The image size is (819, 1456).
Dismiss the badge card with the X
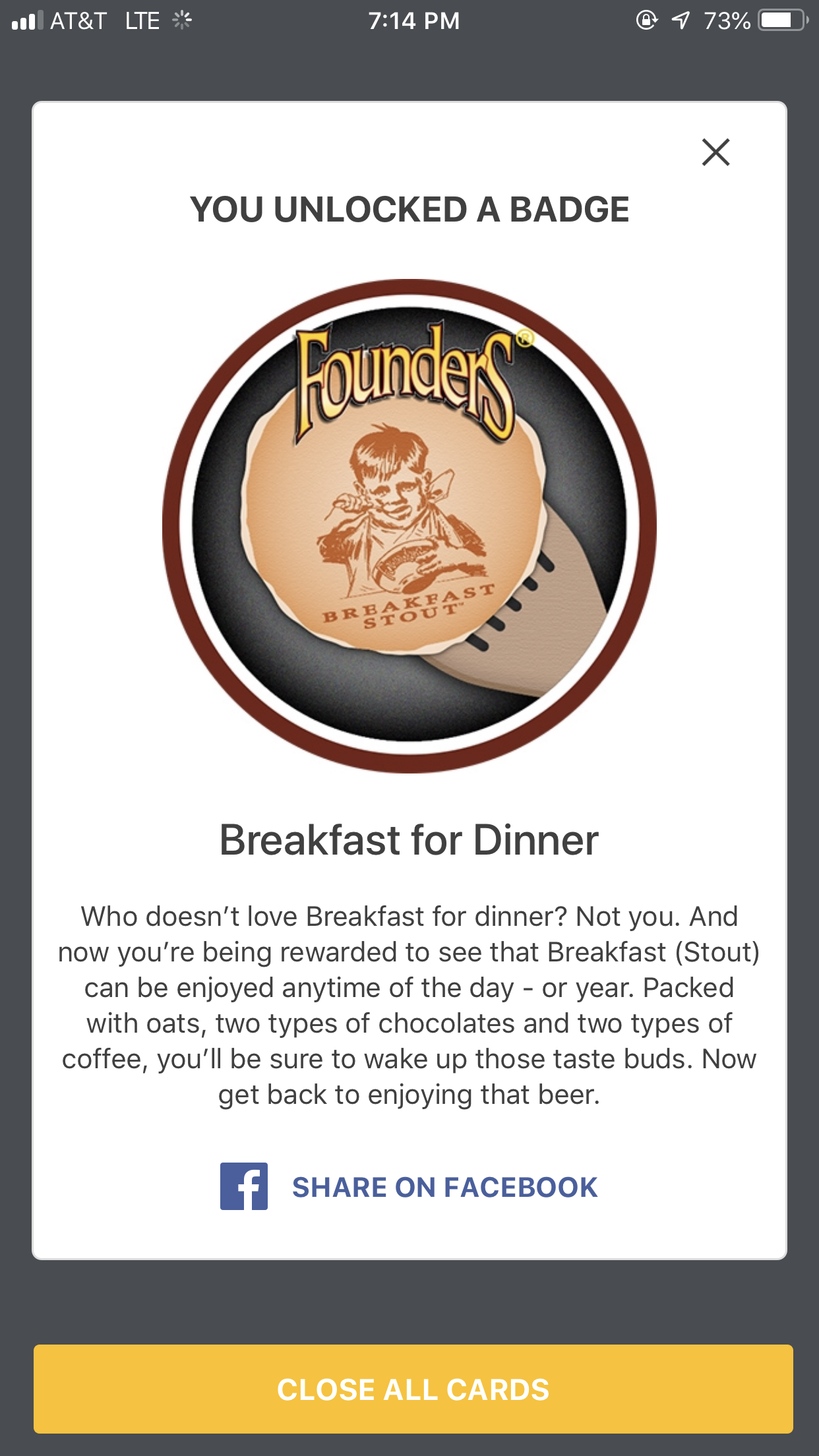click(x=715, y=152)
